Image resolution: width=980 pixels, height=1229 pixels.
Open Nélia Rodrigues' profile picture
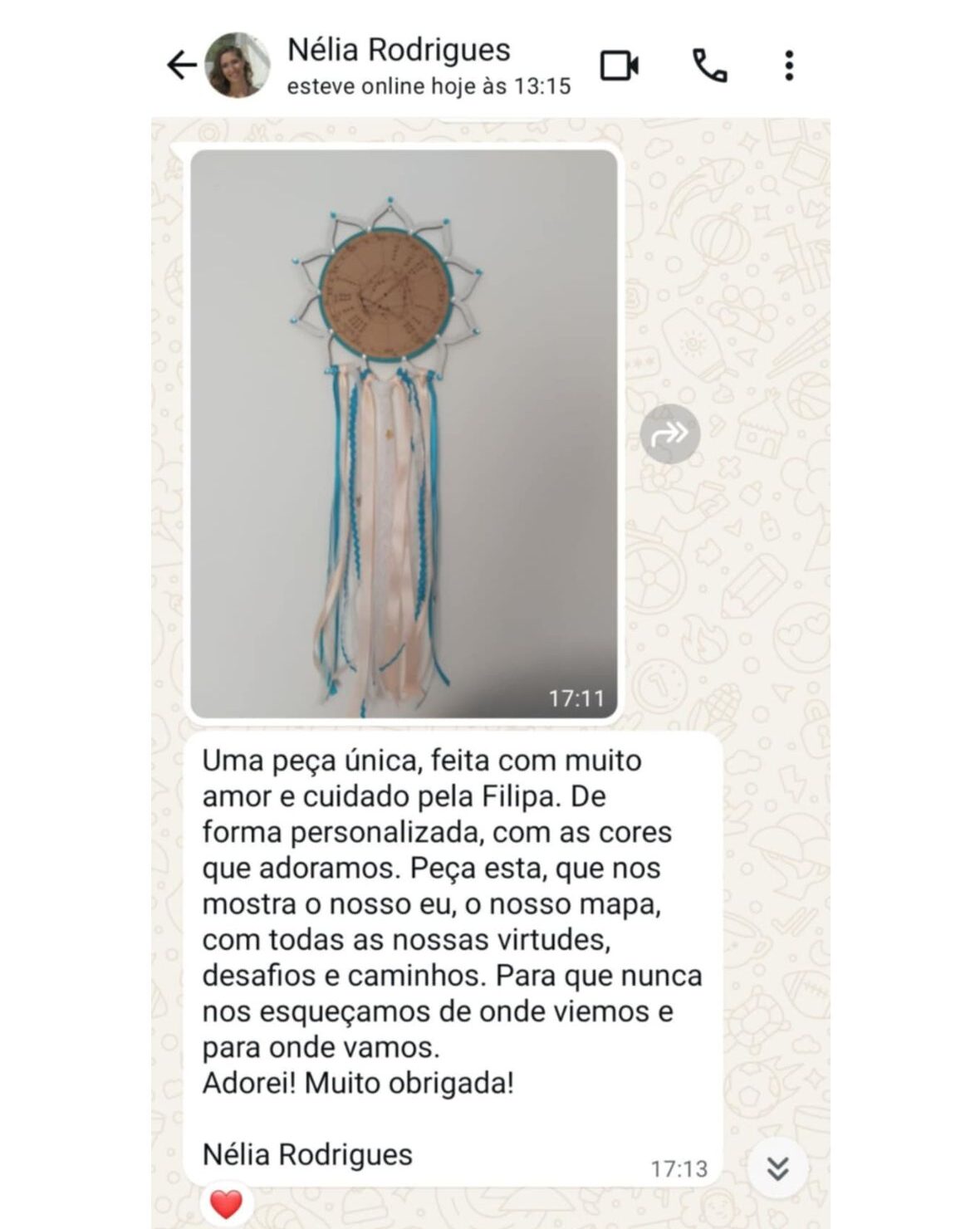click(238, 65)
